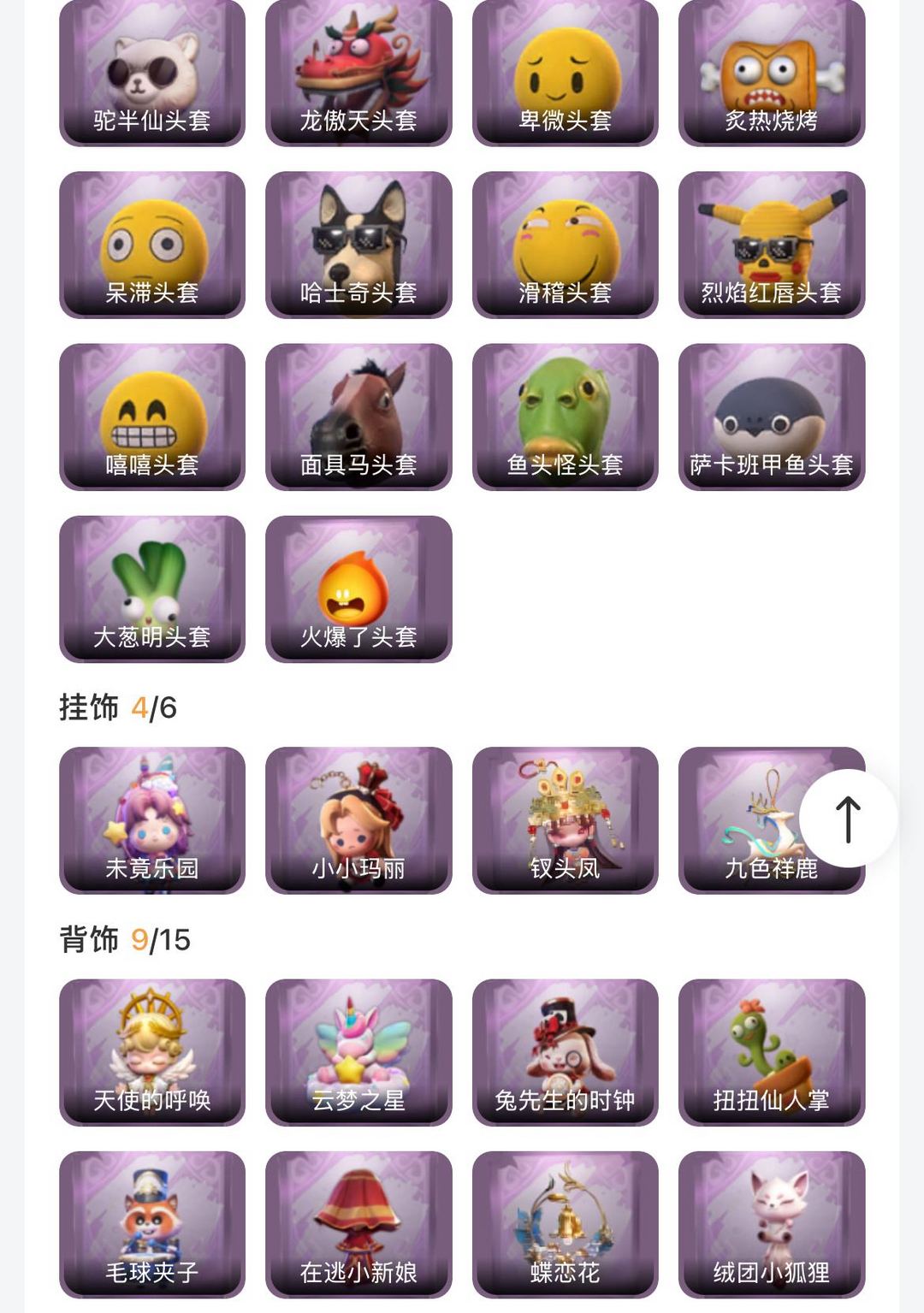Open the 钗头凤 pendant tile

pyautogui.click(x=566, y=820)
